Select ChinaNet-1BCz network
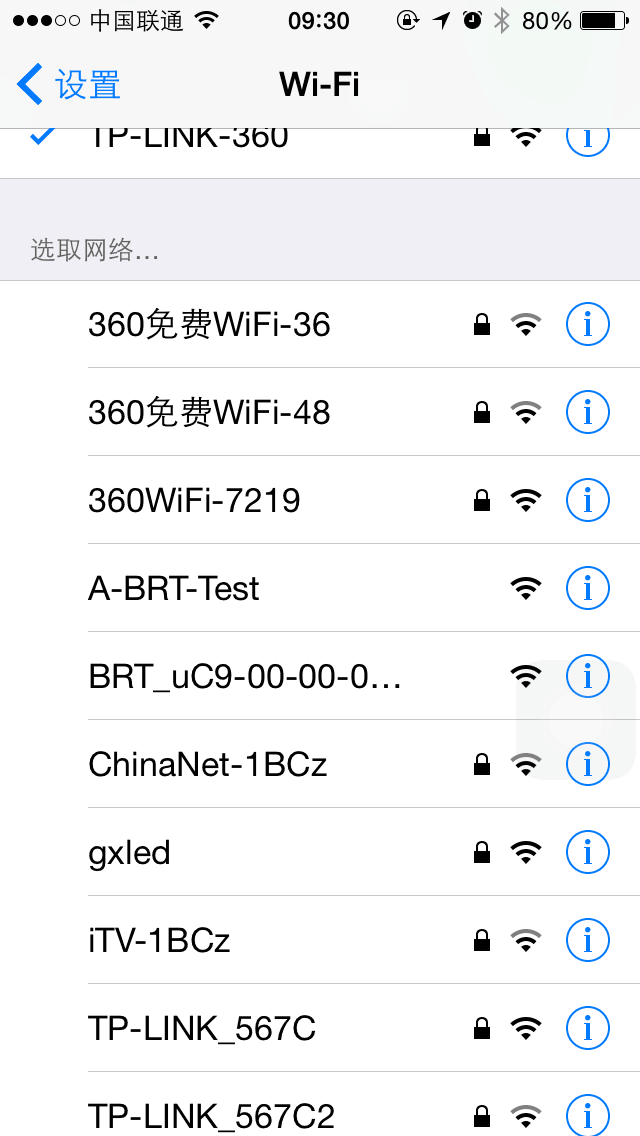640x1136 pixels. coord(208,764)
